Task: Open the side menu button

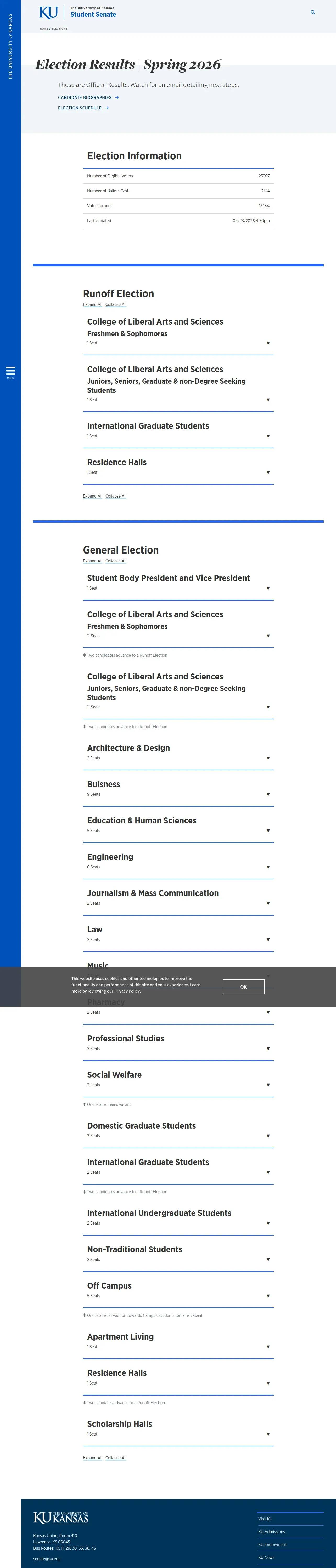Action: coord(10,372)
